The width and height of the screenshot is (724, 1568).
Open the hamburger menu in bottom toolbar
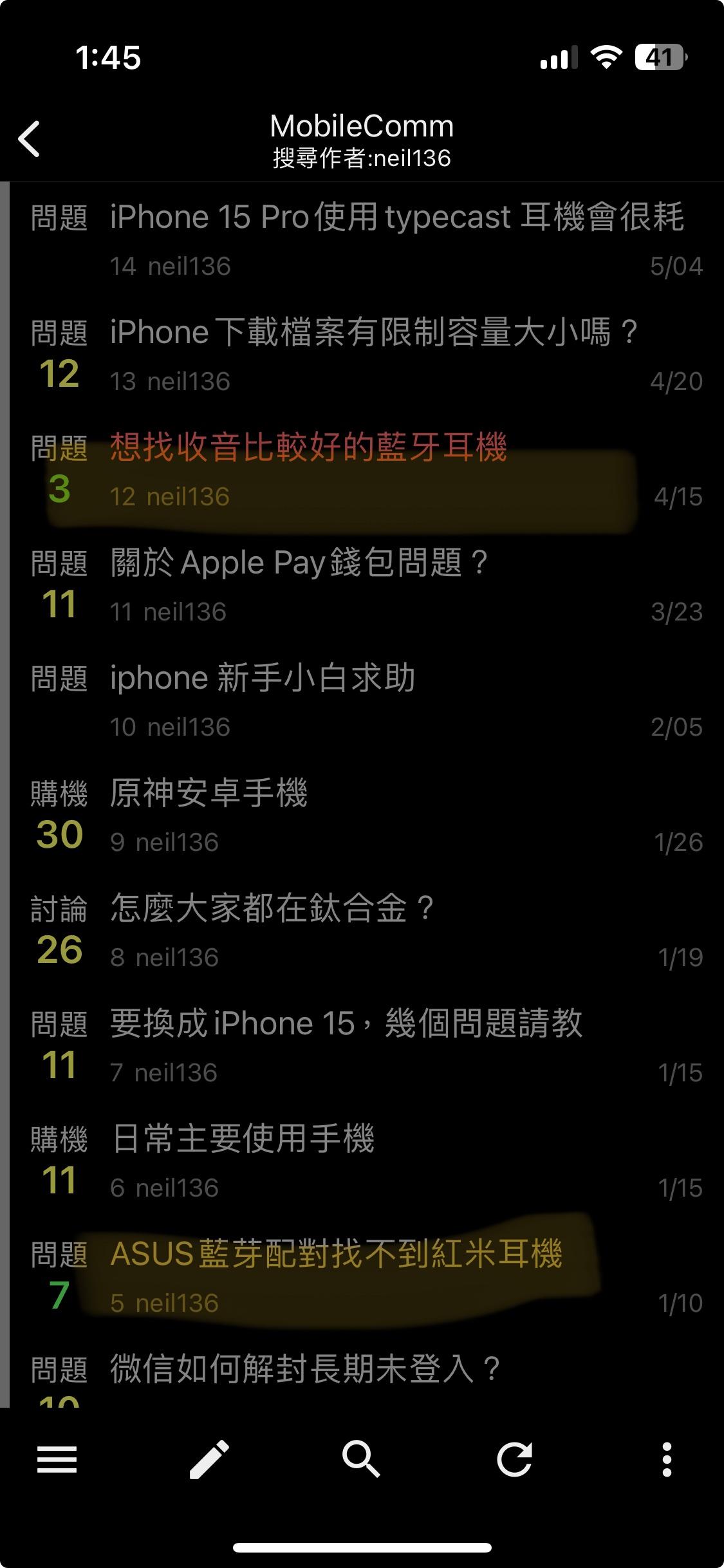[57, 1459]
